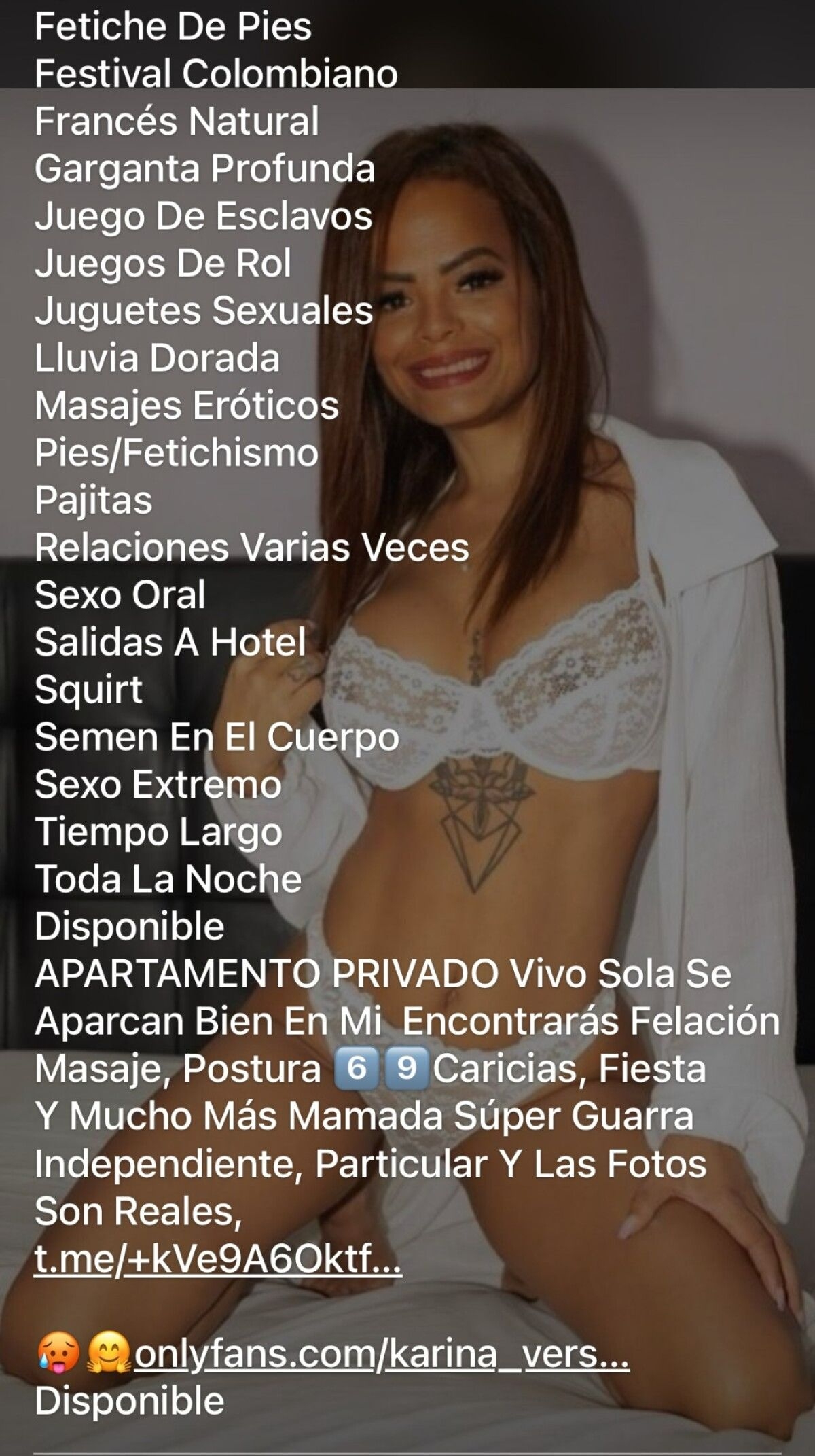Open the t.me Telegram invite link
Viewport: 815px width, 1456px height.
pos(218,1259)
